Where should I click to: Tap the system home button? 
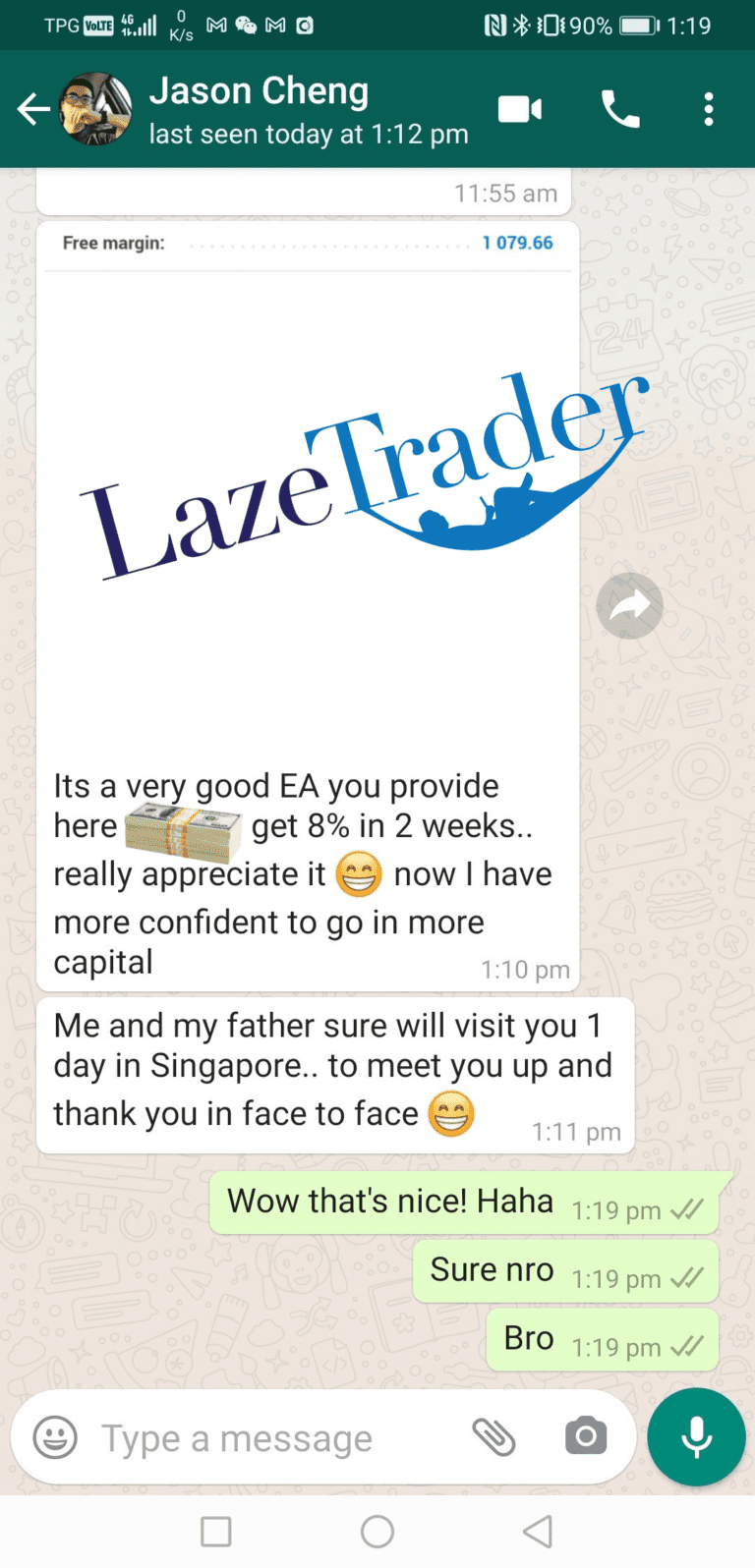pos(377,1531)
